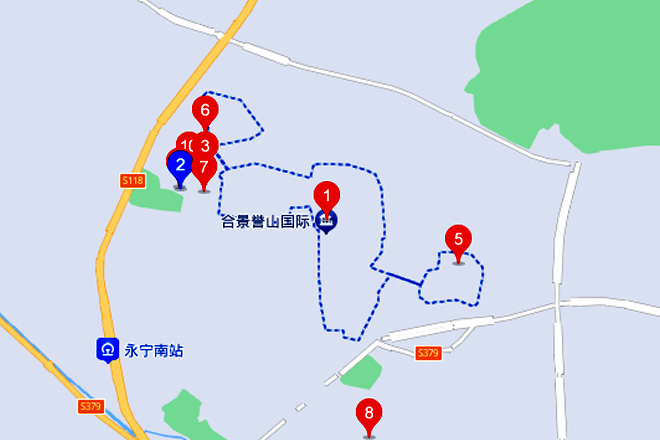Select red marker number 3
Screen dimensions: 660x440
coord(205,143)
